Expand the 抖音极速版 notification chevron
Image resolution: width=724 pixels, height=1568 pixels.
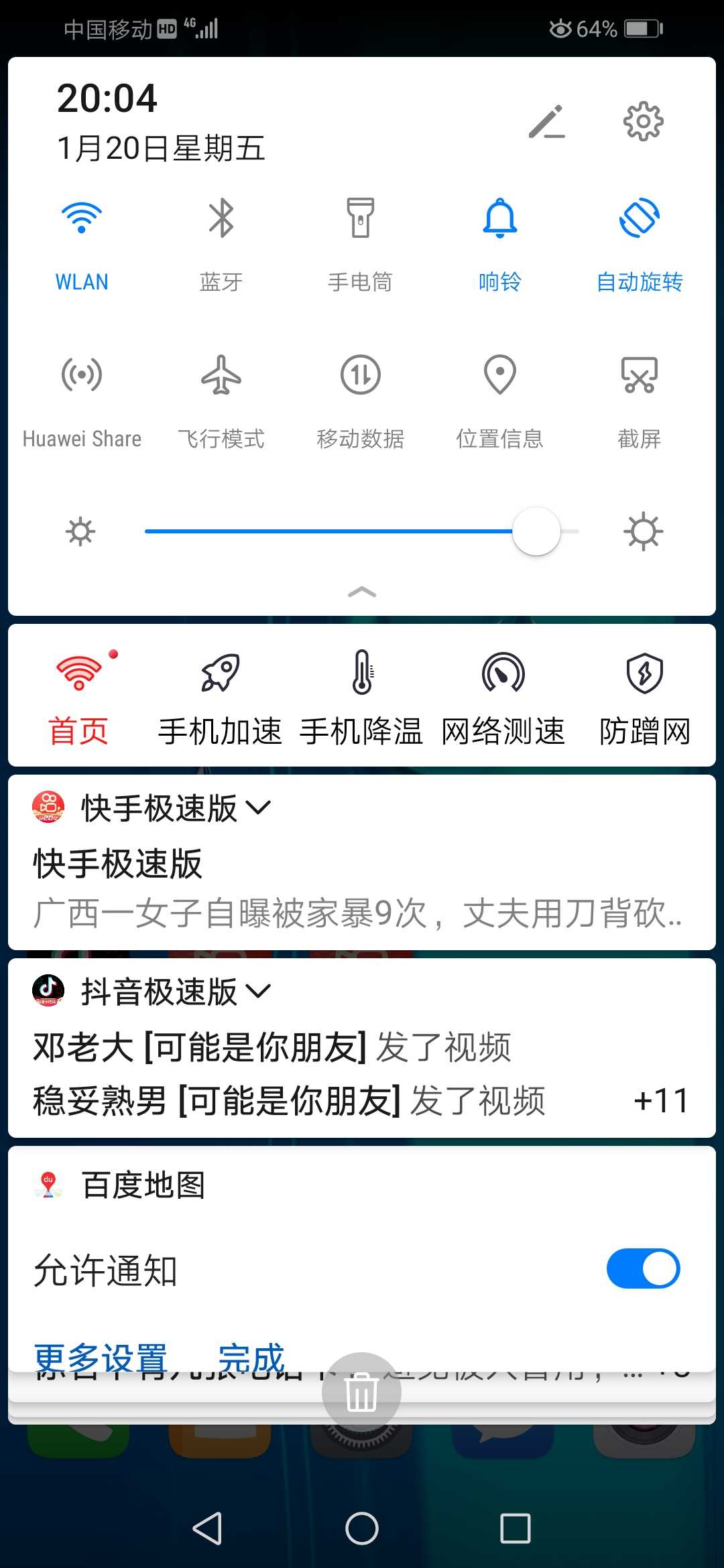coord(259,991)
